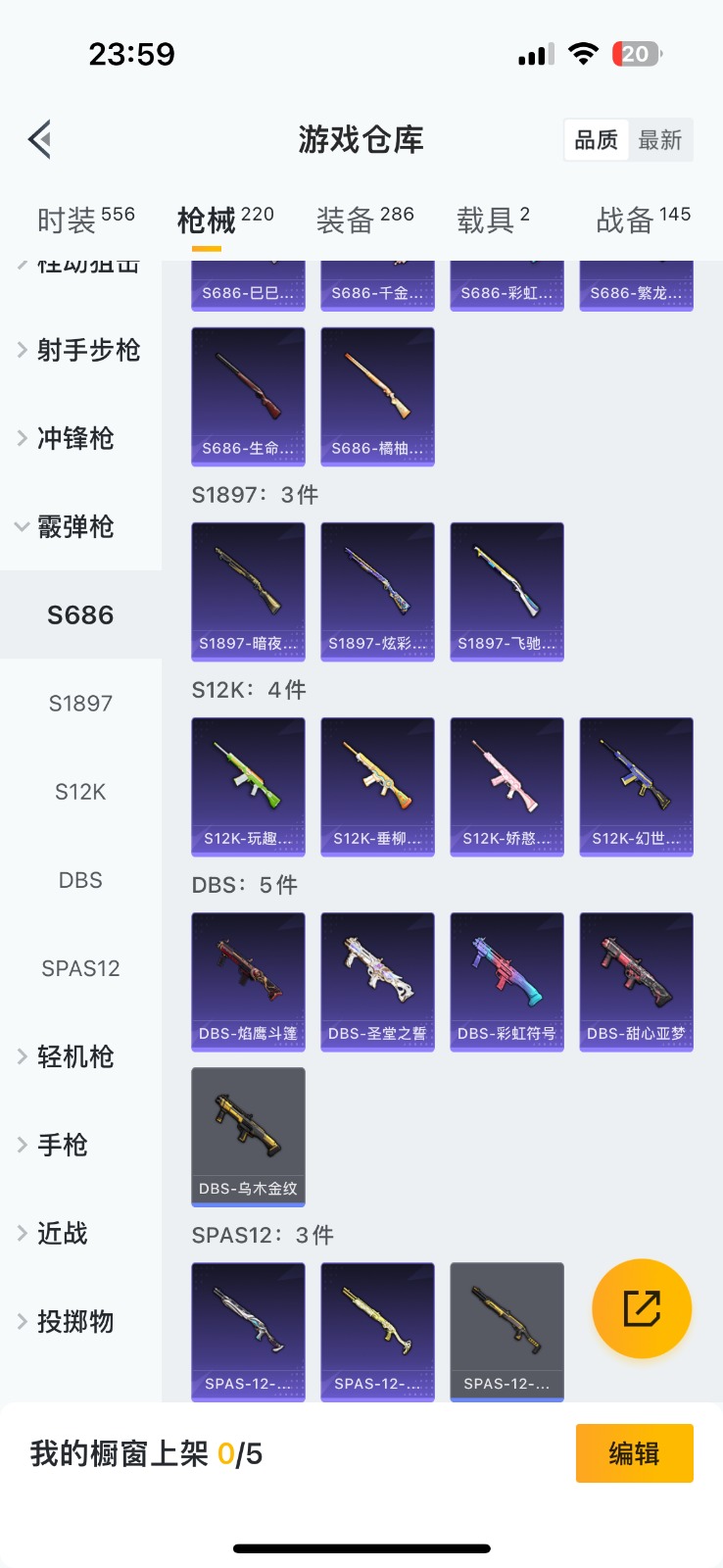Select the DBS subcategory in the sidebar
Image resolution: width=723 pixels, height=1568 pixels.
[80, 880]
